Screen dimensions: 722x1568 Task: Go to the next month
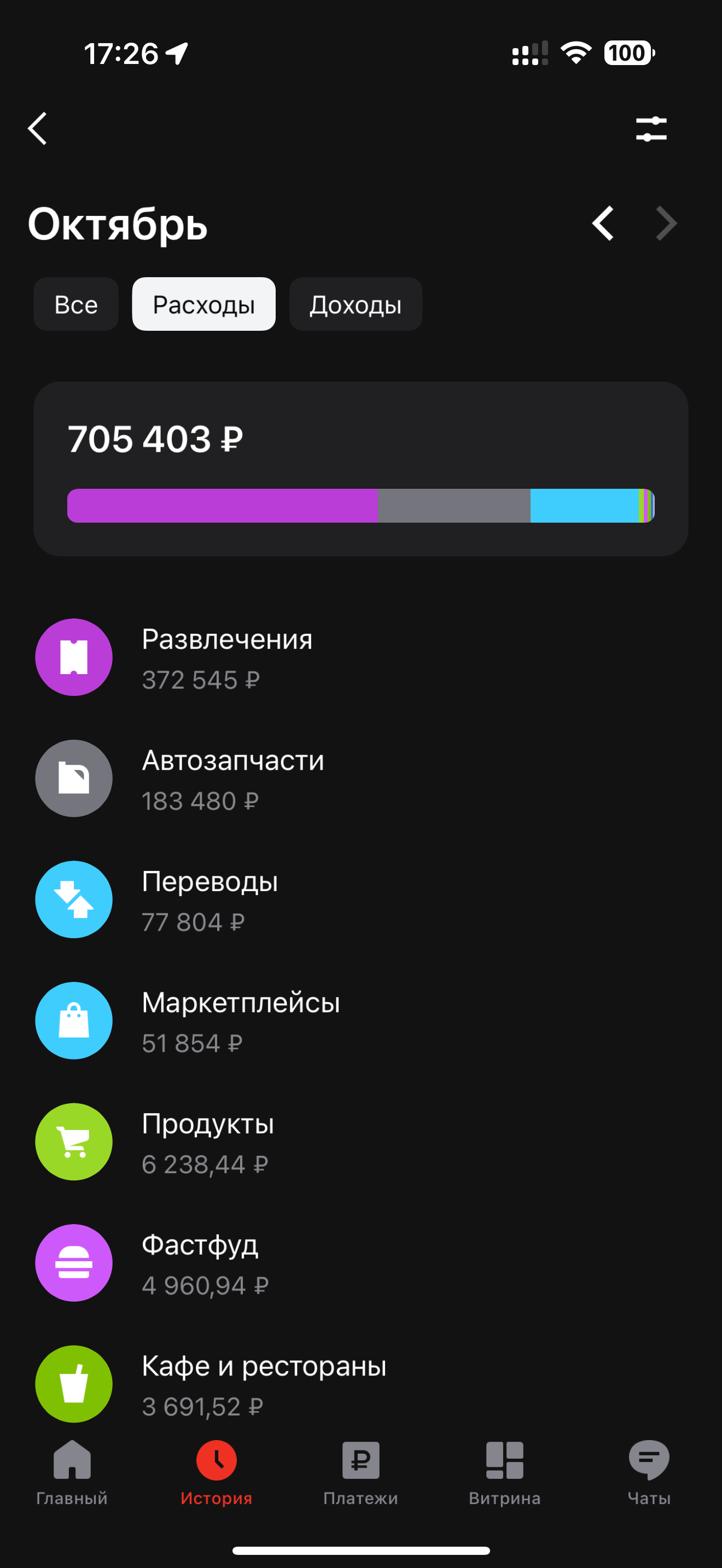[666, 224]
